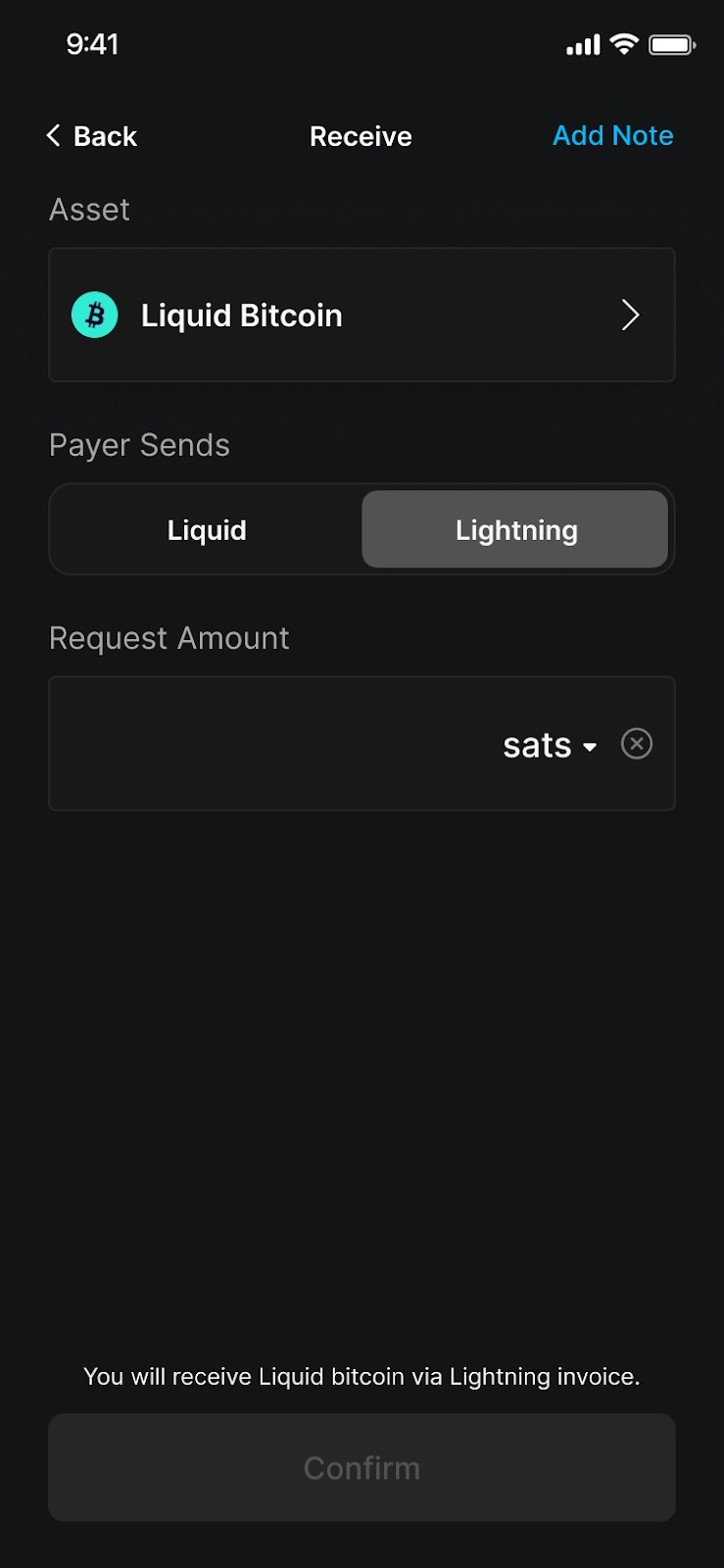The image size is (724, 1568).
Task: Select the Liquid Bitcoin asset row
Action: pyautogui.click(x=362, y=315)
